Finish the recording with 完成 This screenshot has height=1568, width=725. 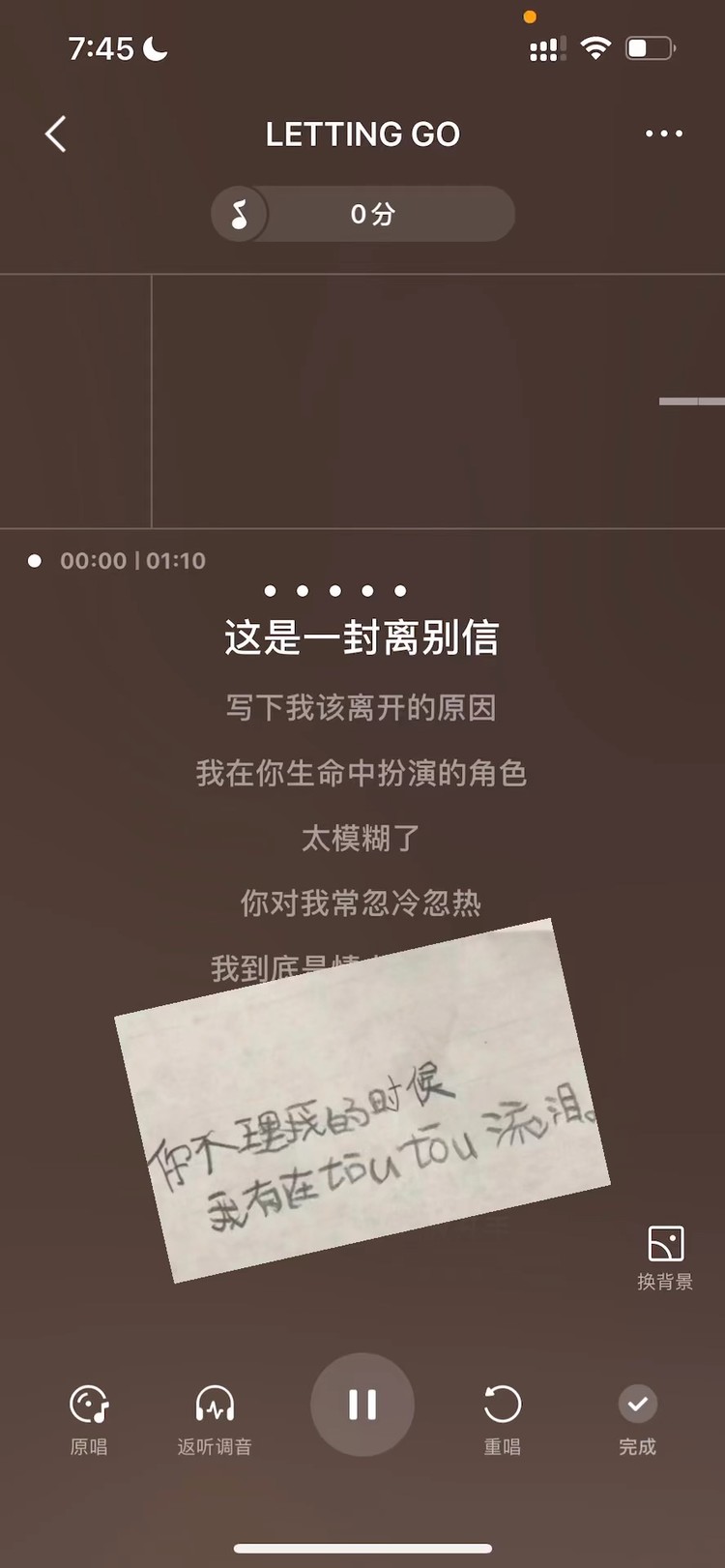pyautogui.click(x=637, y=1418)
